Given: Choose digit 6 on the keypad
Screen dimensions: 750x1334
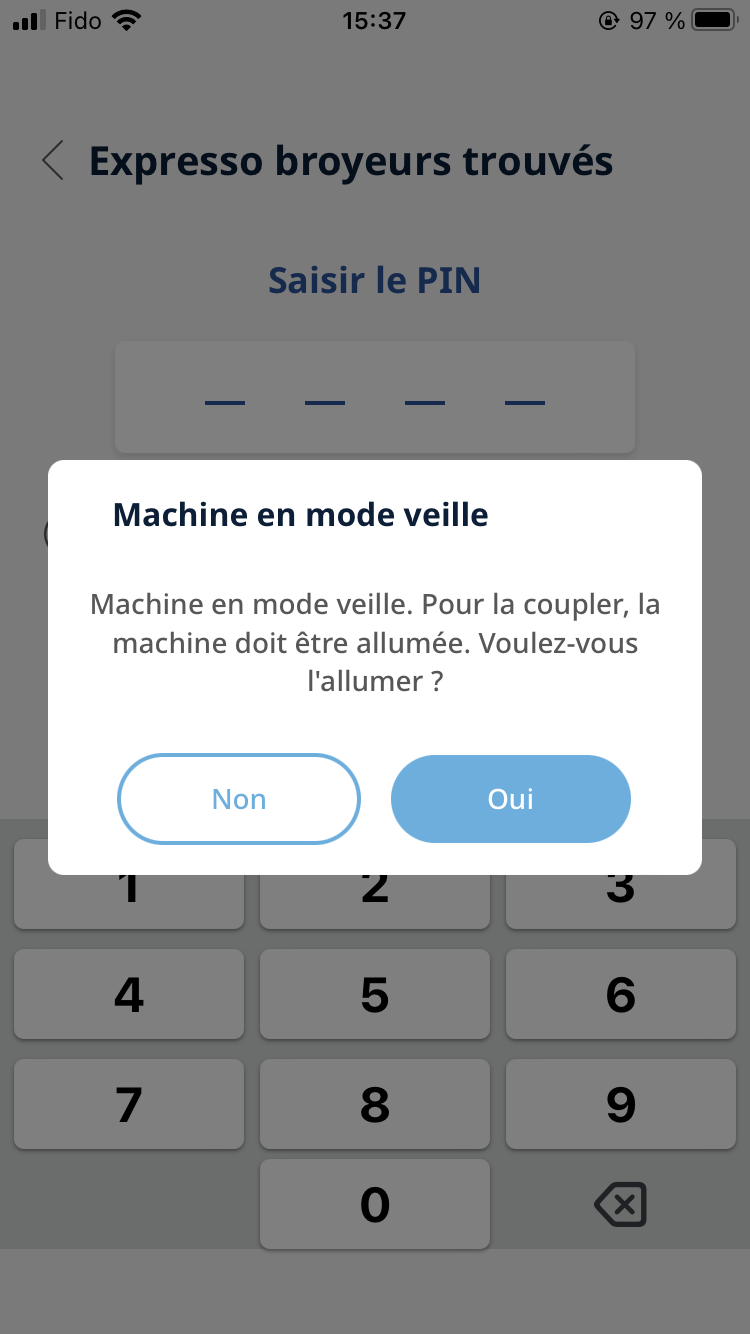Looking at the screenshot, I should 621,994.
